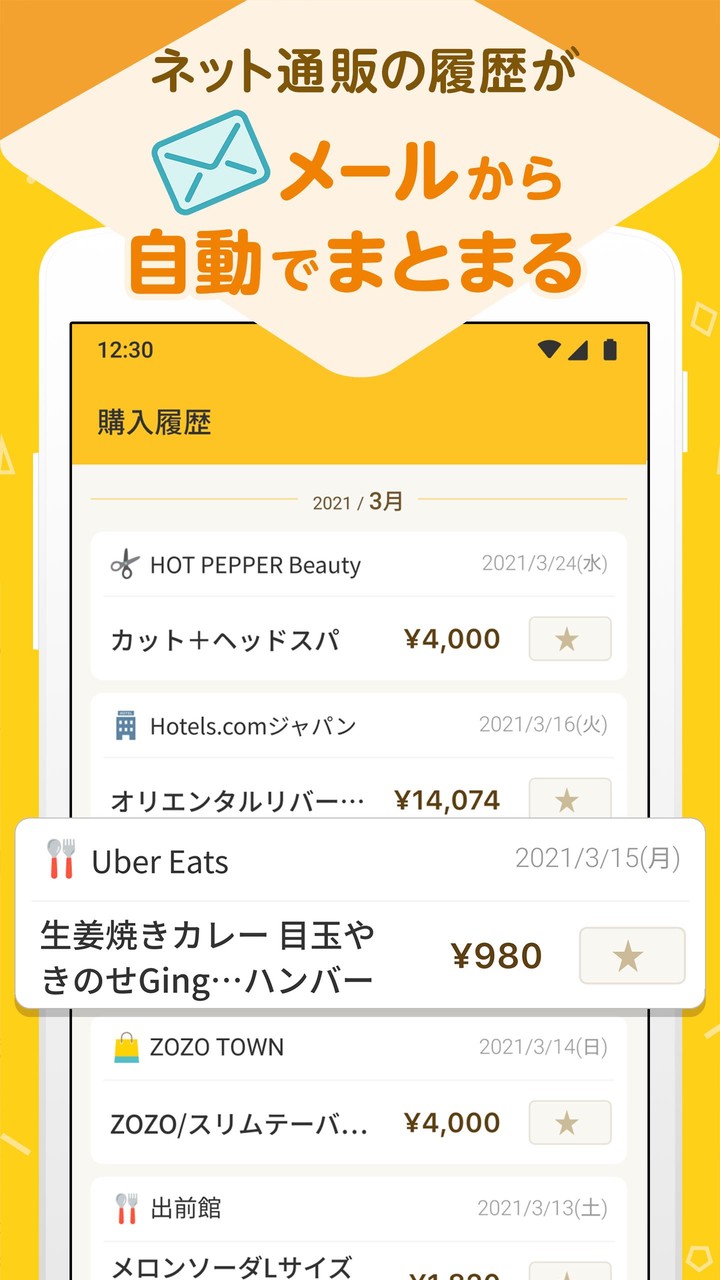
Task: Select the scissors icon beside HOT PEPPER Beauty
Action: 124,564
